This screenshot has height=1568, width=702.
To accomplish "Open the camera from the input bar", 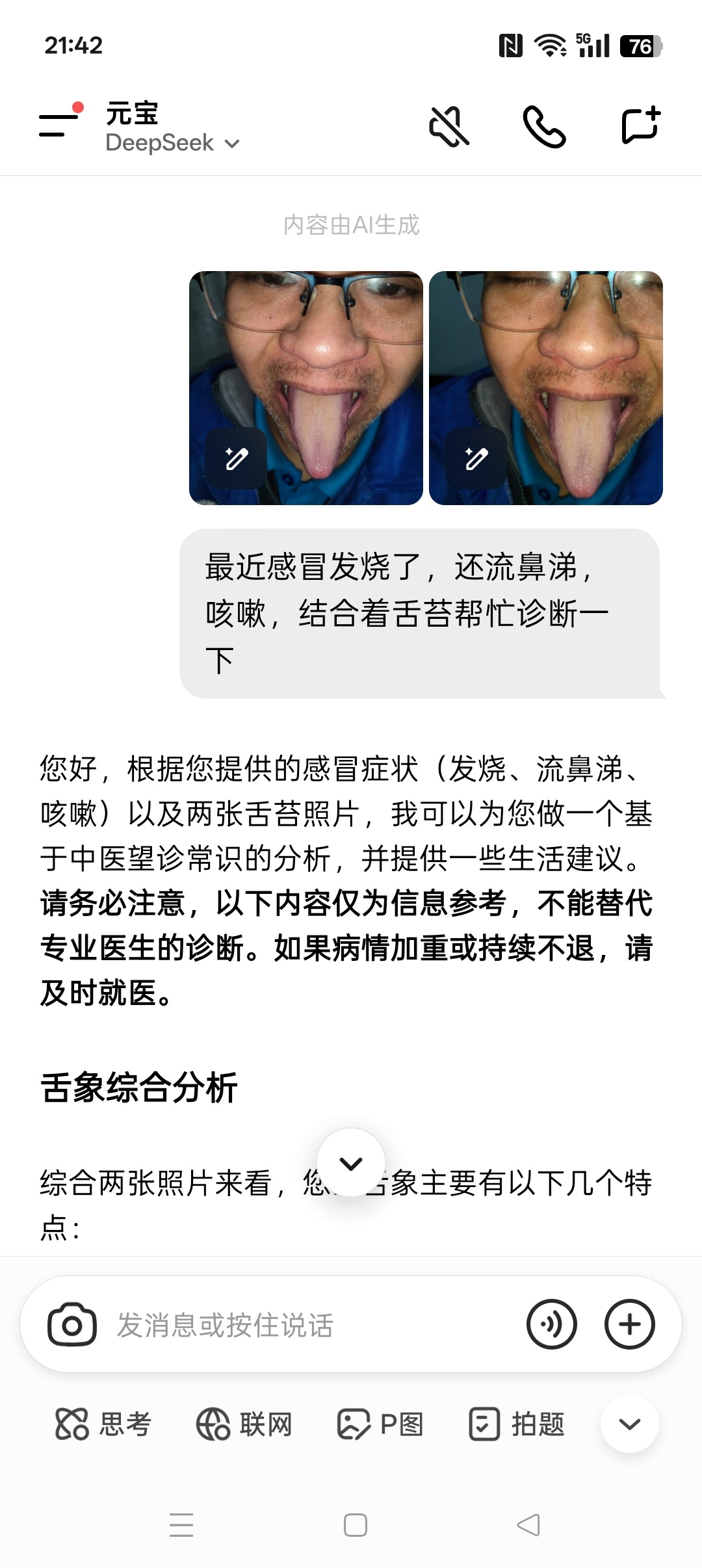I will (x=72, y=1324).
